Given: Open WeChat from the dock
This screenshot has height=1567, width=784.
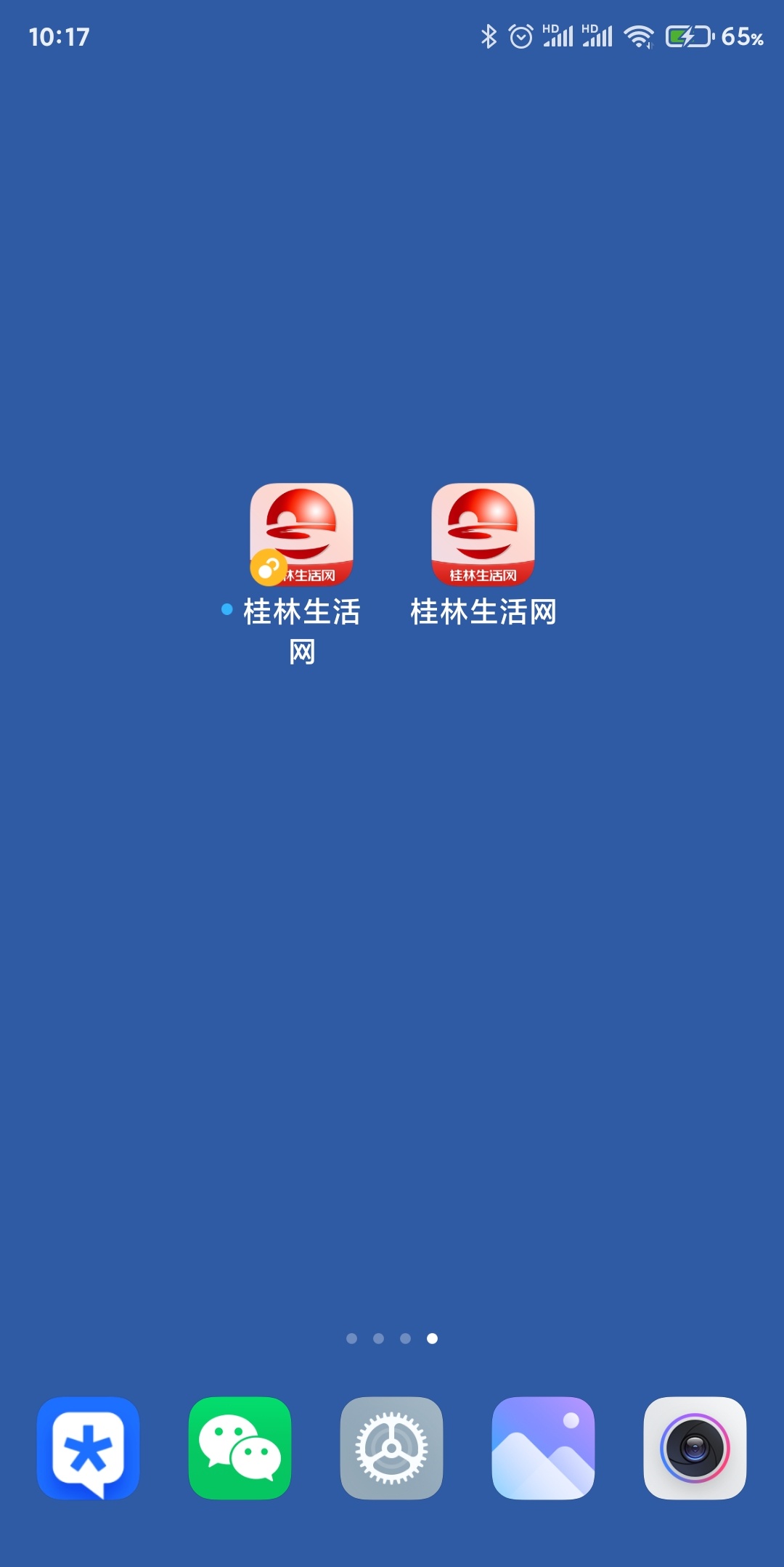Looking at the screenshot, I should point(240,1448).
